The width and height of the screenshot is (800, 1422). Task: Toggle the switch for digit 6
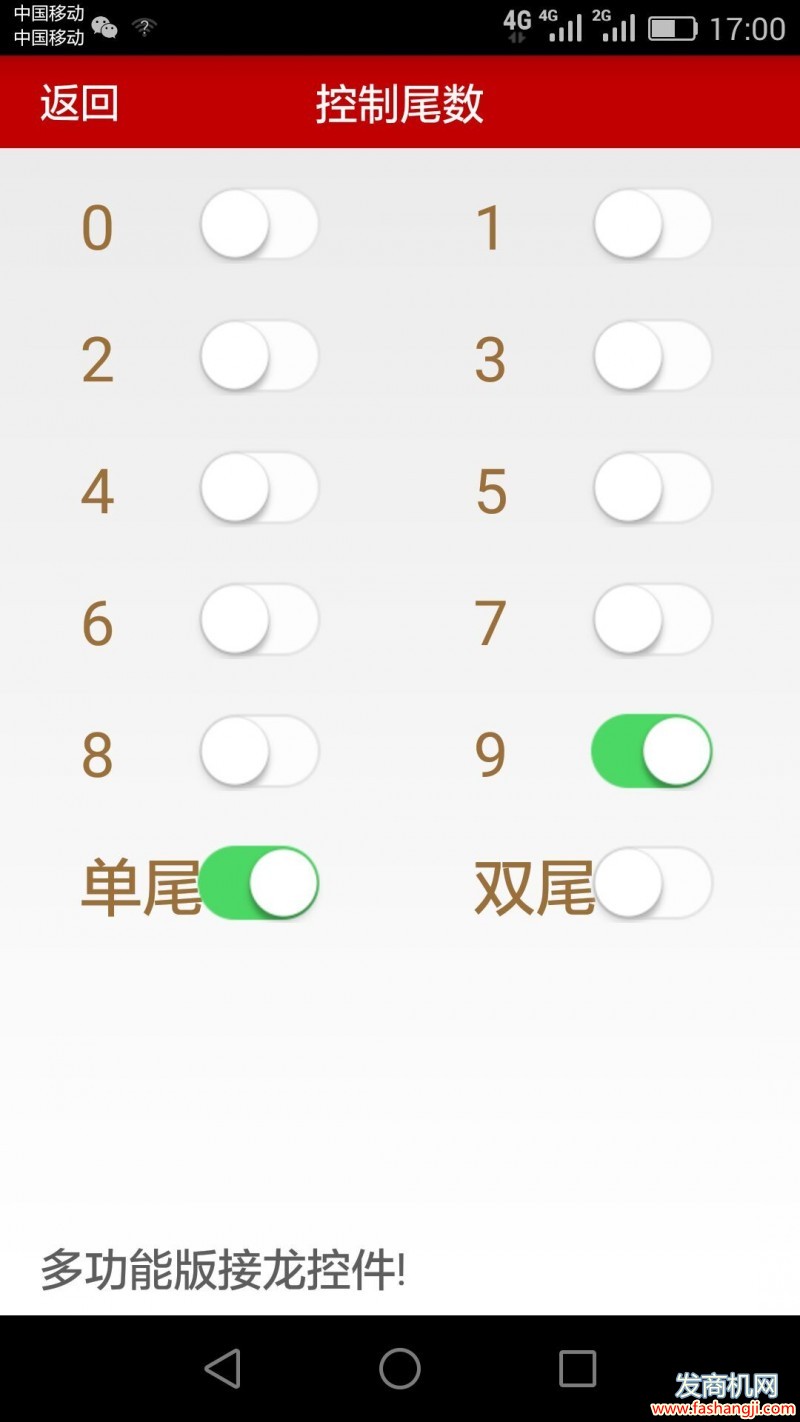click(259, 620)
